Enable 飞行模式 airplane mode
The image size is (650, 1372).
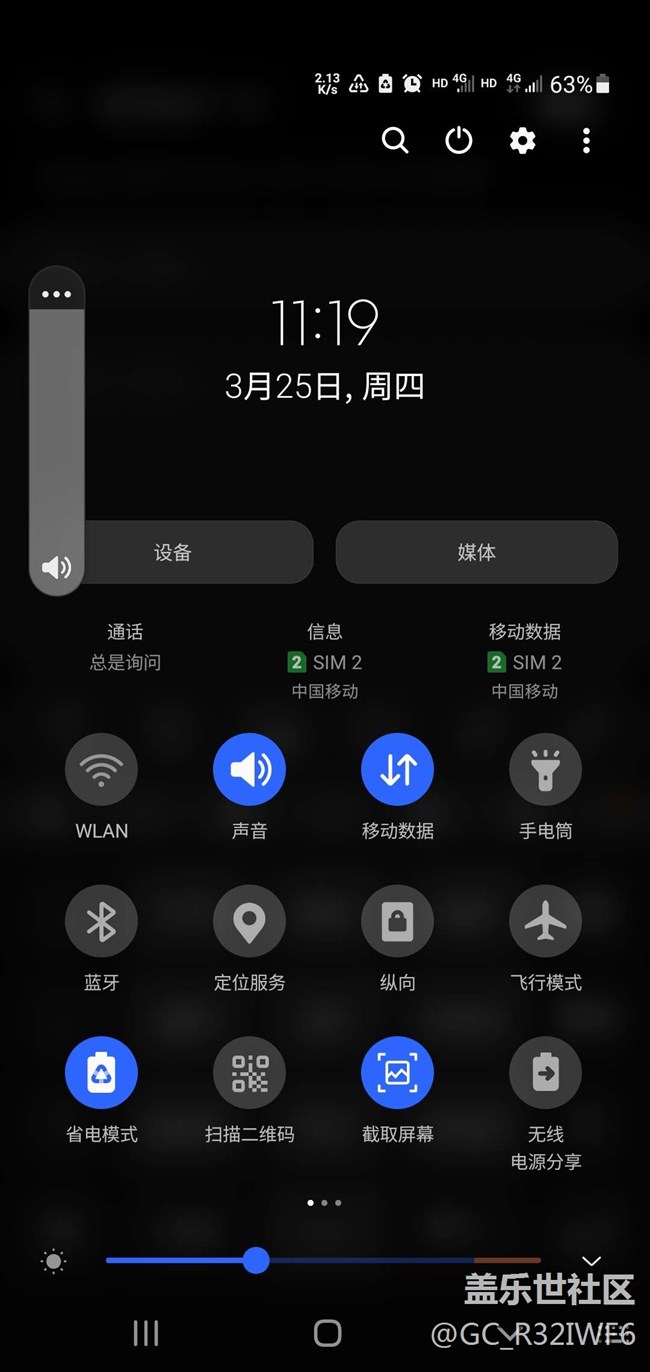point(545,921)
